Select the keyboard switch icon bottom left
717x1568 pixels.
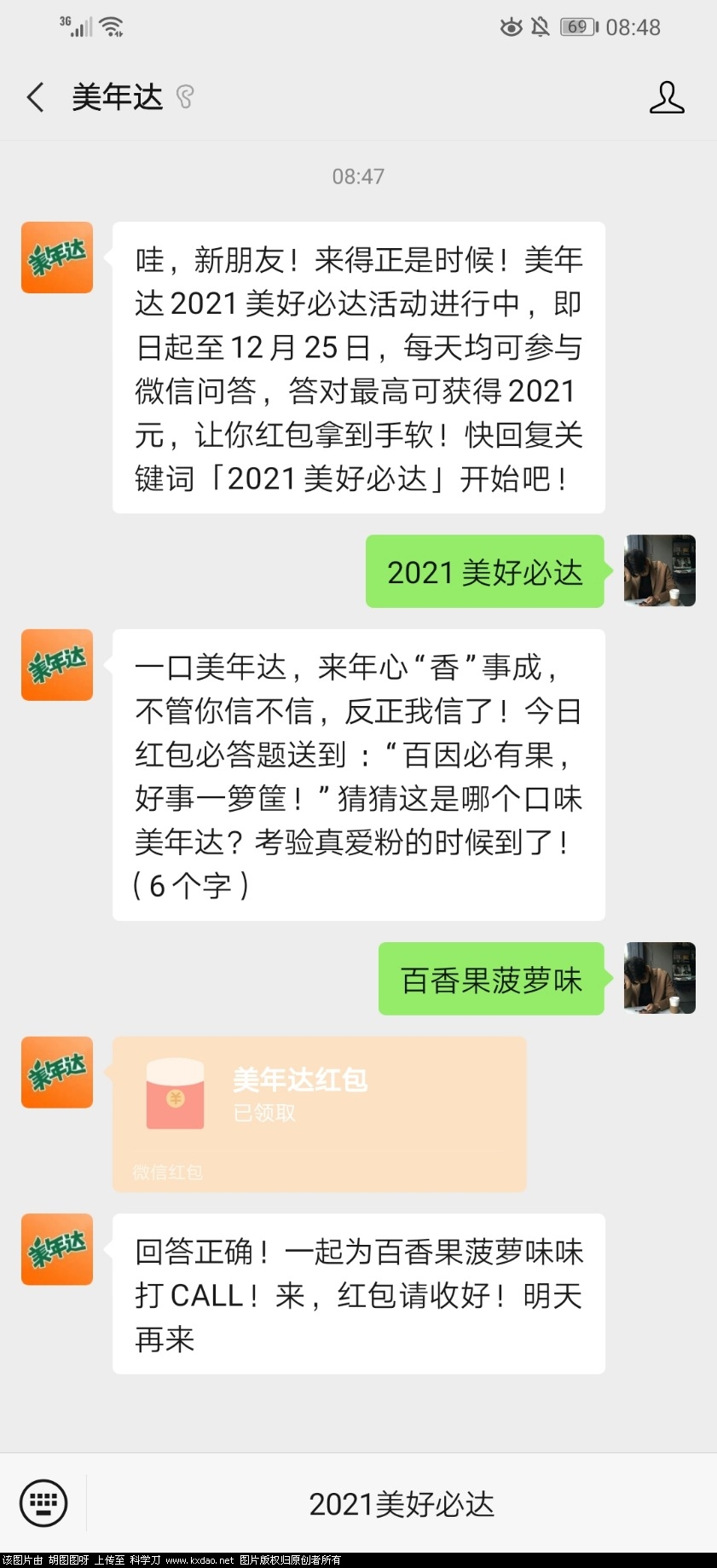[42, 1503]
